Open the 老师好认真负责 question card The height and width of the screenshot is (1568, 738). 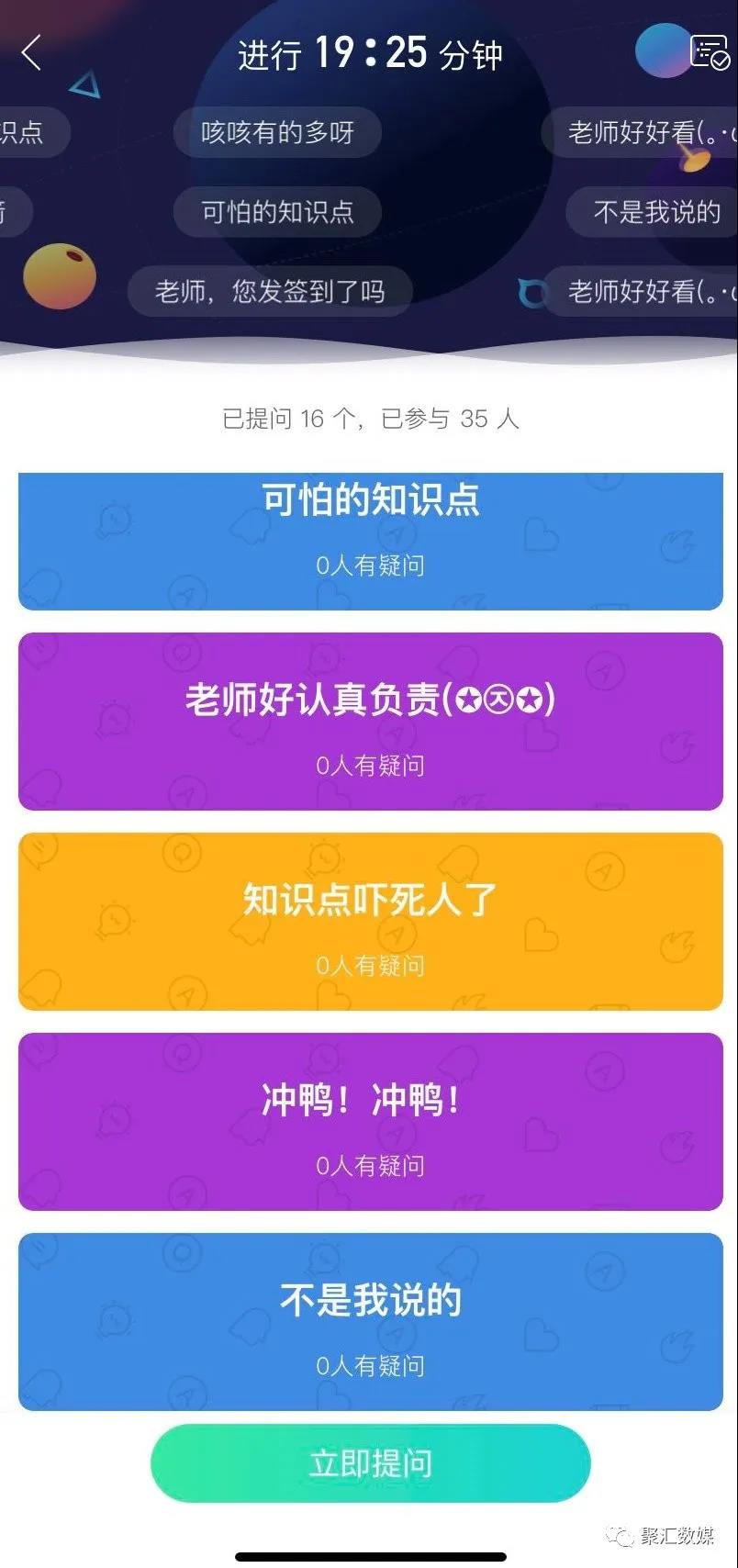coord(370,722)
